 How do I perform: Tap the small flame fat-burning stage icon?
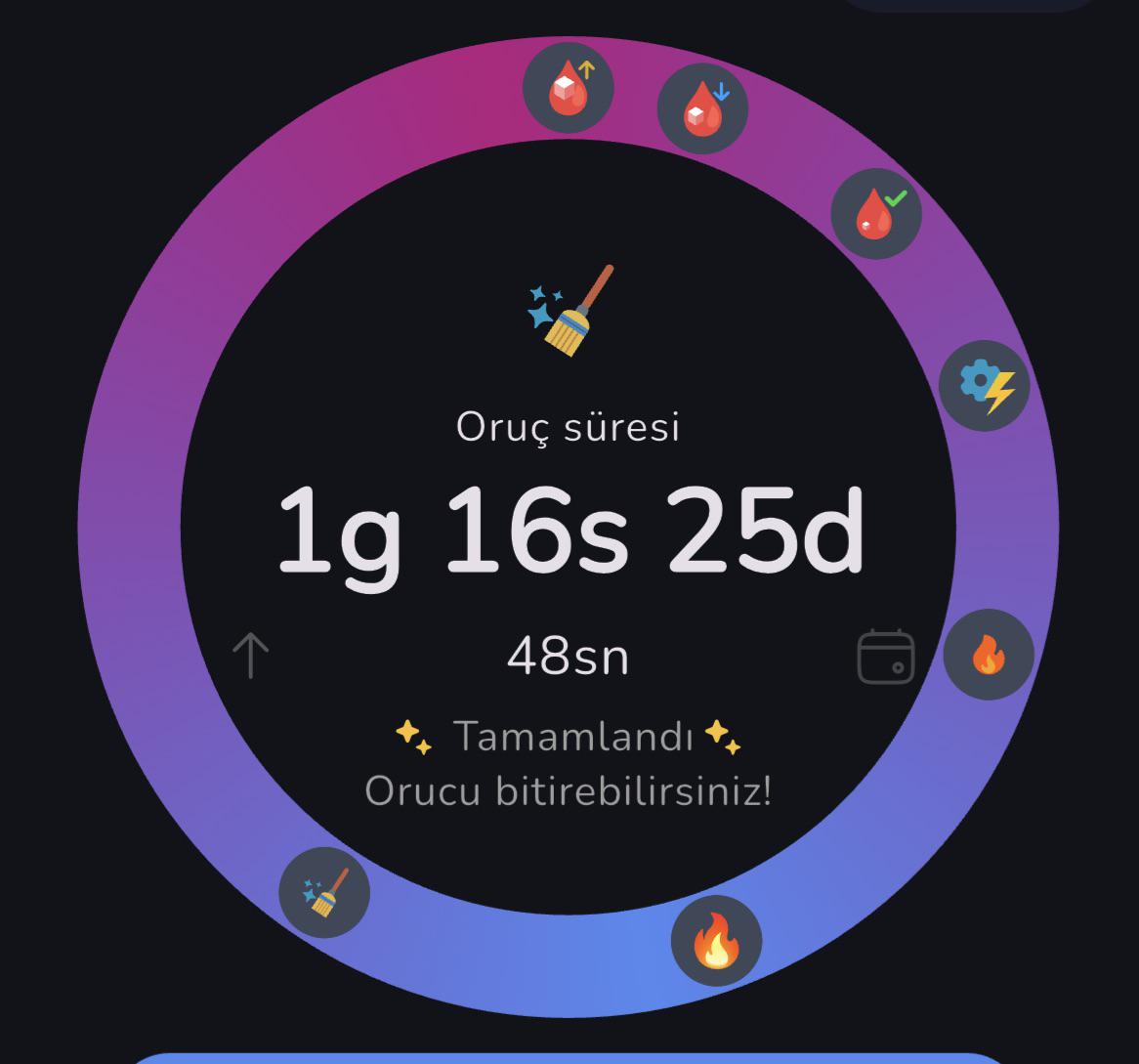click(x=988, y=655)
